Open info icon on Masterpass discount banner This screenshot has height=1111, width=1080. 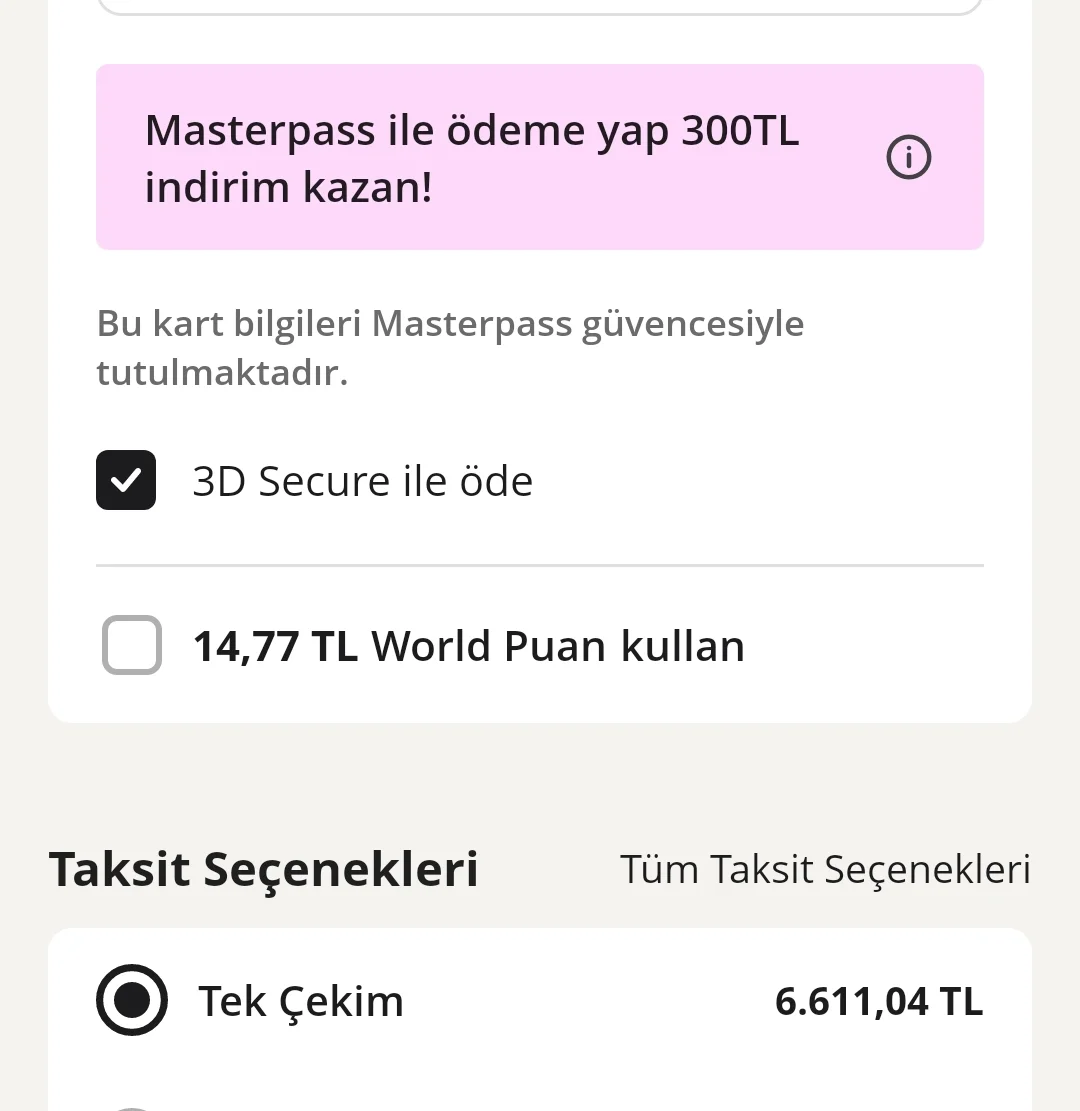[x=908, y=158]
